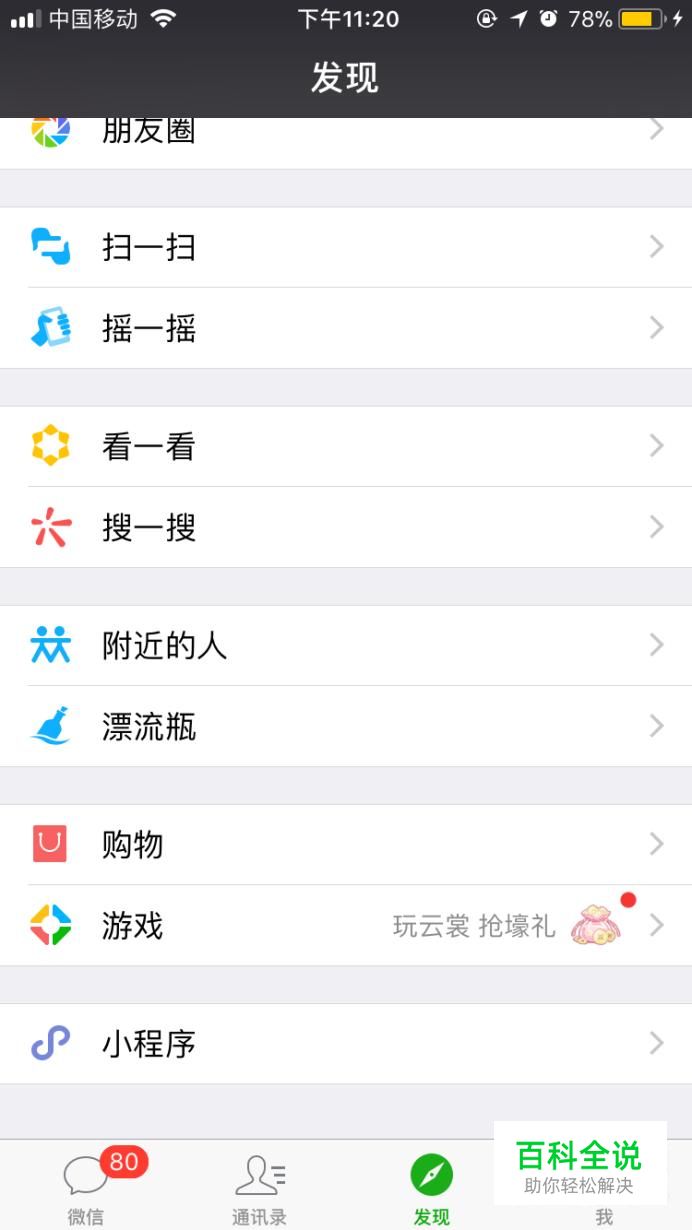
Task: Open 搜一搜 search feature
Action: (346, 527)
